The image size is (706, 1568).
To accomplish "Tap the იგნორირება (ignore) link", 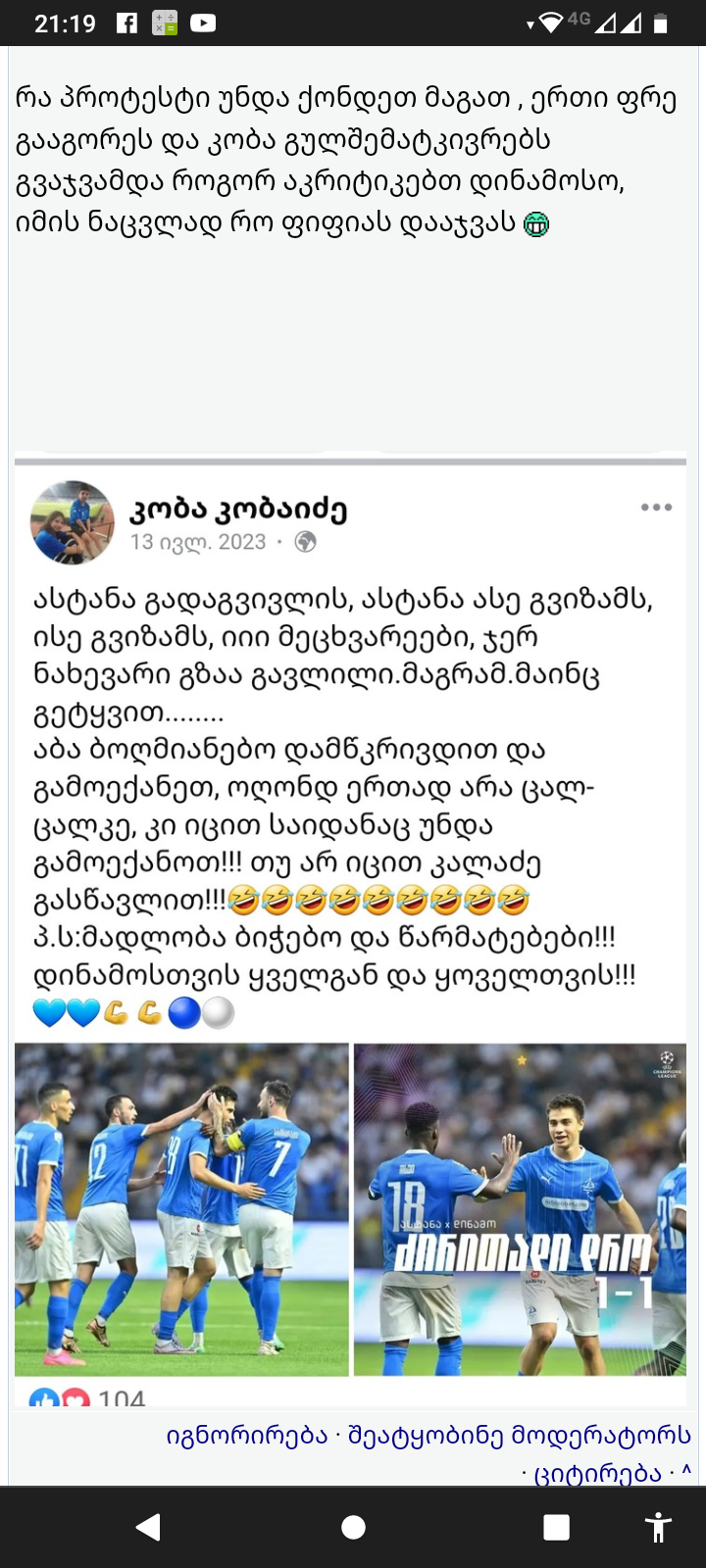I will point(246,1436).
